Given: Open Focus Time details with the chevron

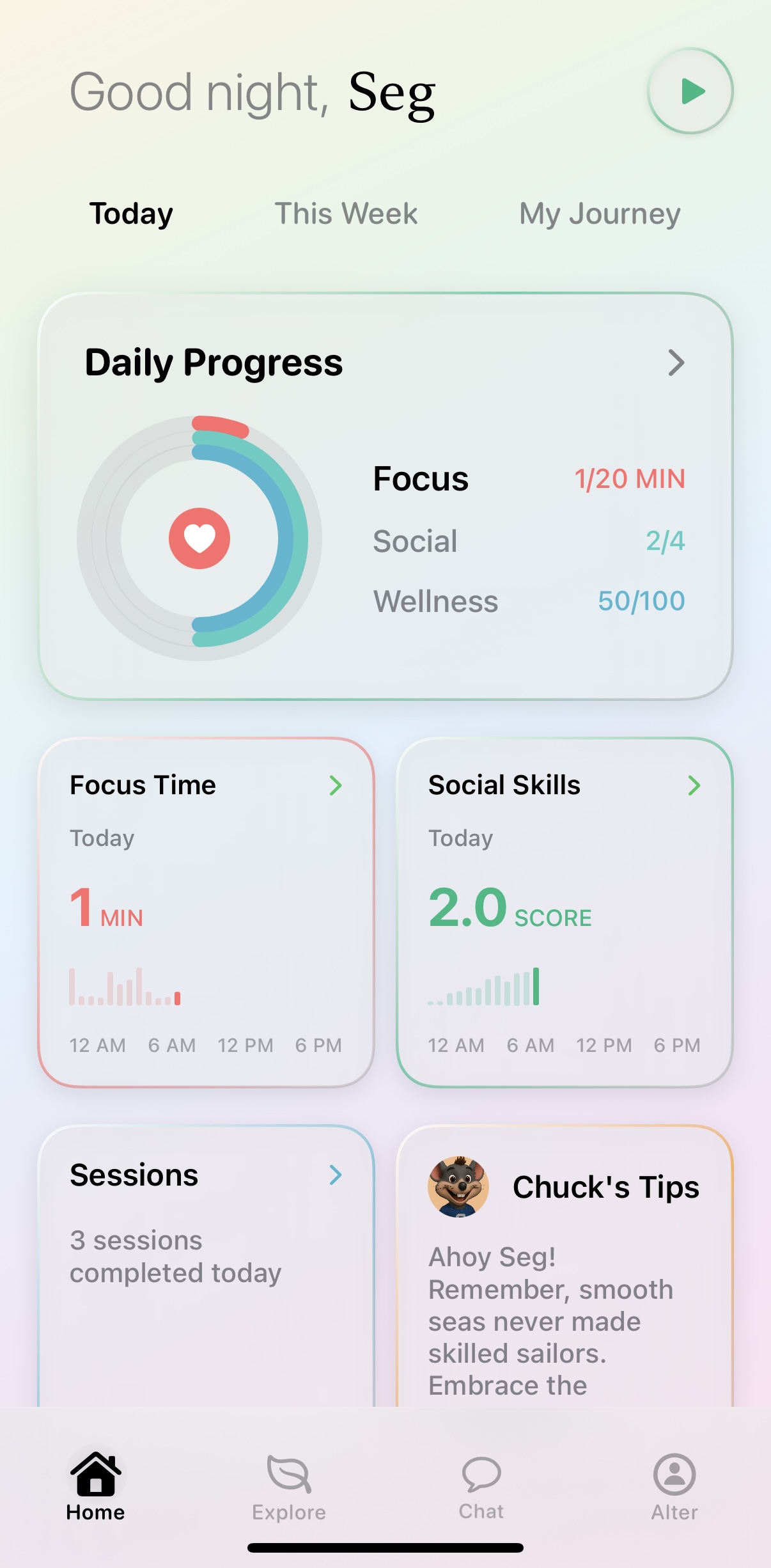Looking at the screenshot, I should [x=337, y=786].
